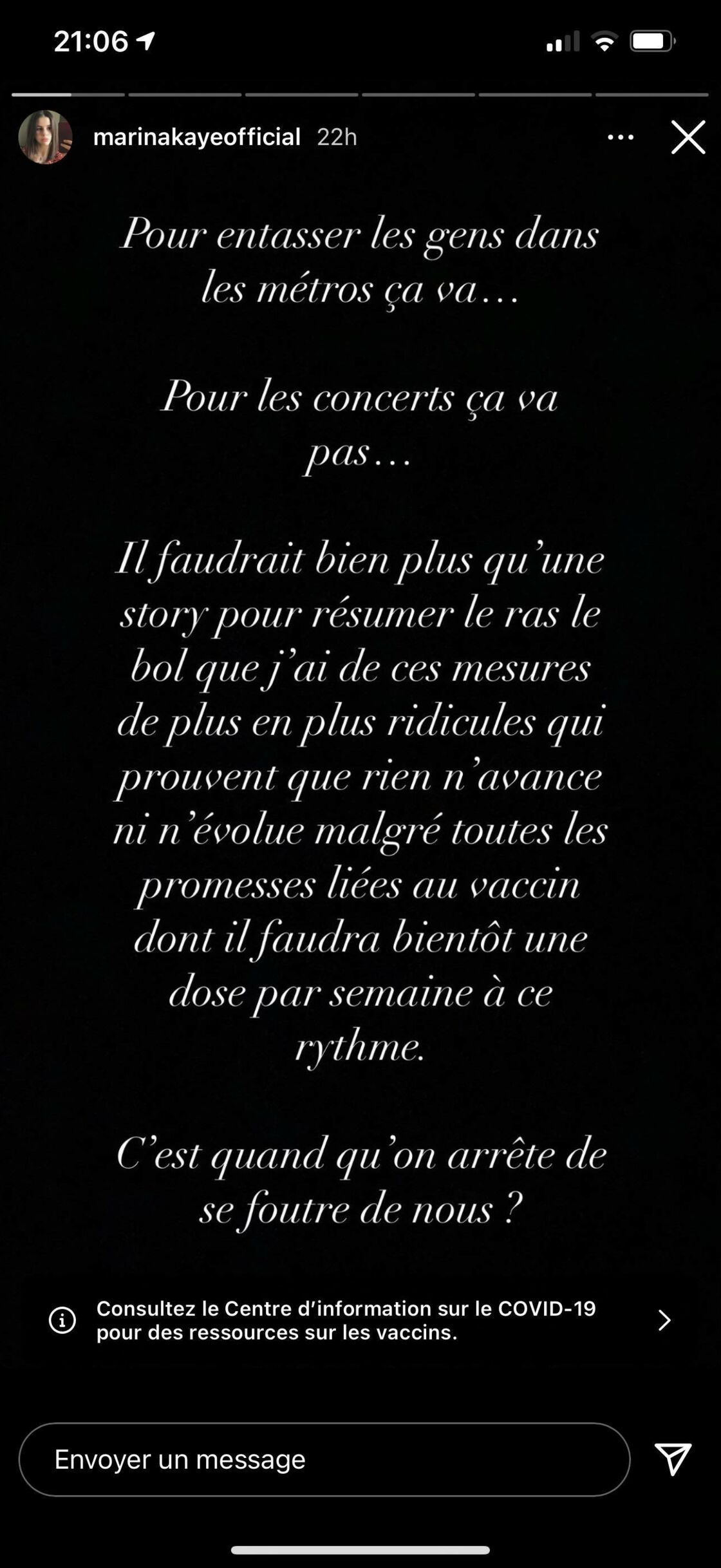
Task: Open the three-dot story options menu
Action: [621, 137]
